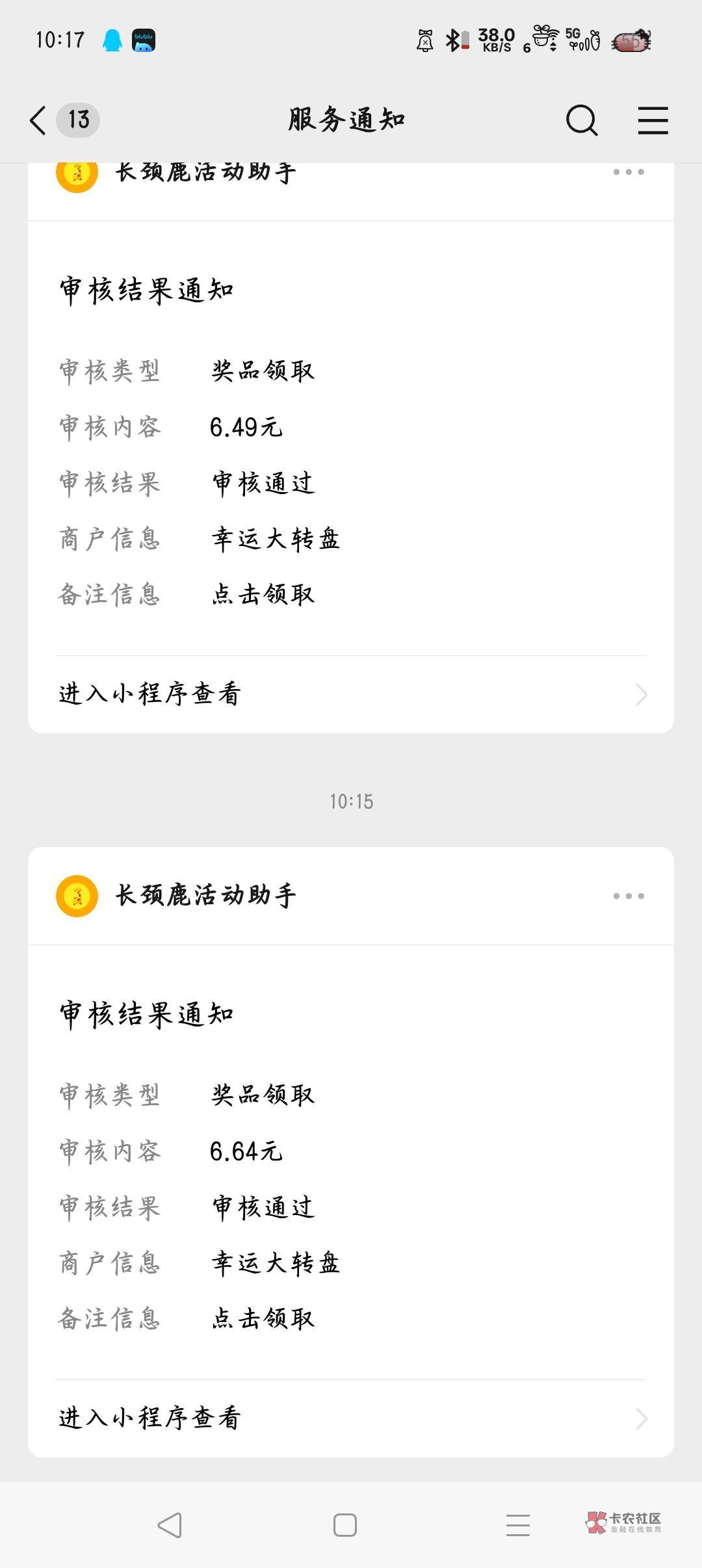702x1568 pixels.
Task: Open the three-dot options above the 6.49元 notice
Action: (x=629, y=172)
